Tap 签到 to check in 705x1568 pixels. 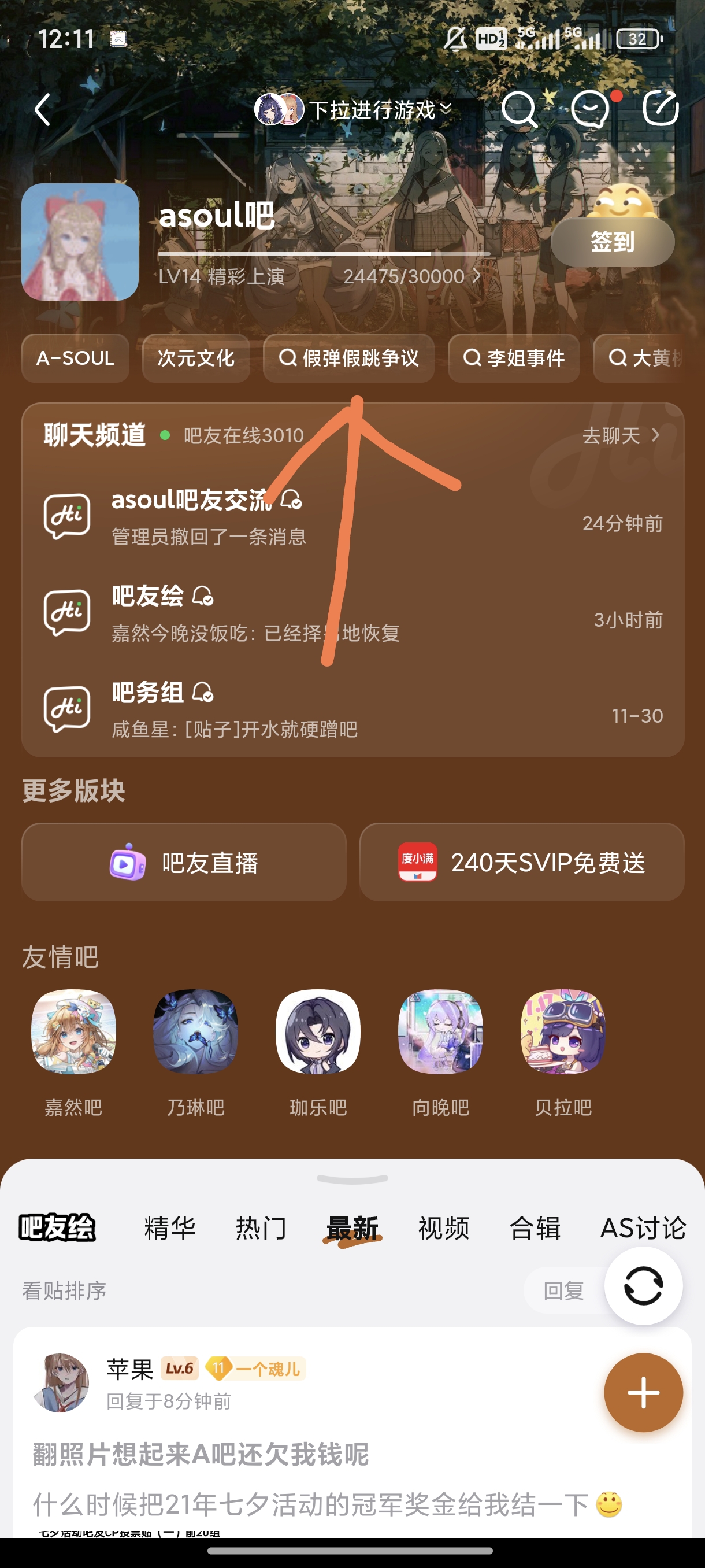[612, 242]
